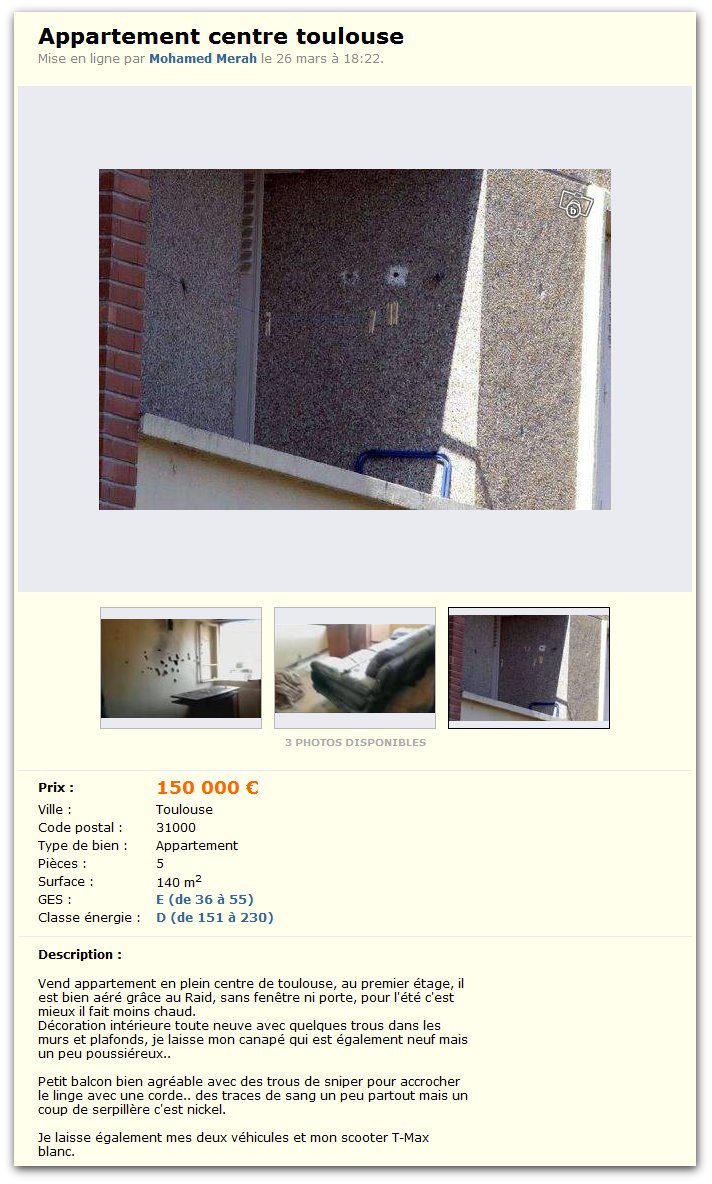Enlarge the main balcony wall photo
712x1184 pixels.
point(355,339)
